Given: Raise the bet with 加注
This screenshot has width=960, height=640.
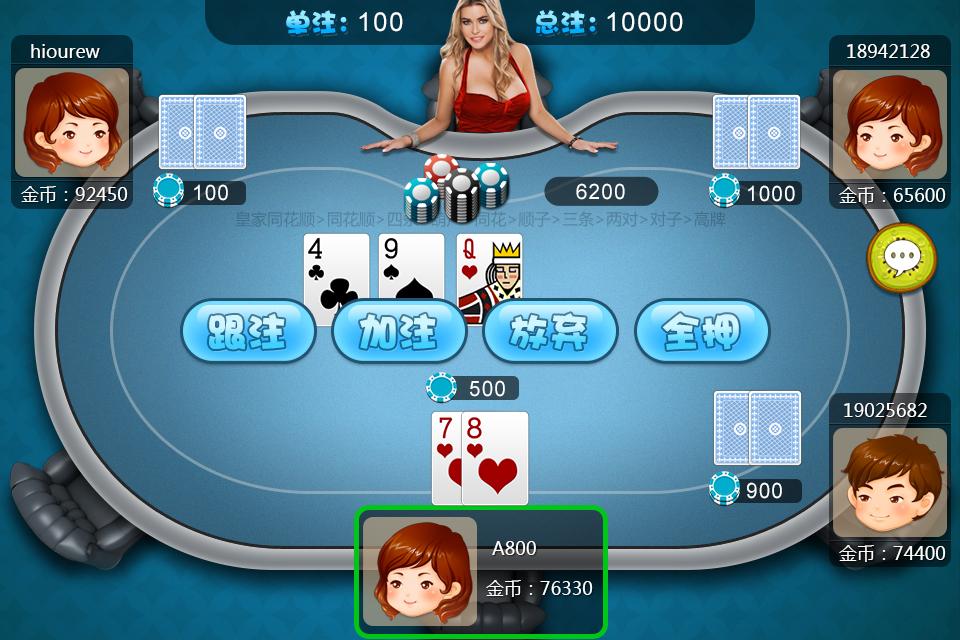Looking at the screenshot, I should (x=399, y=331).
